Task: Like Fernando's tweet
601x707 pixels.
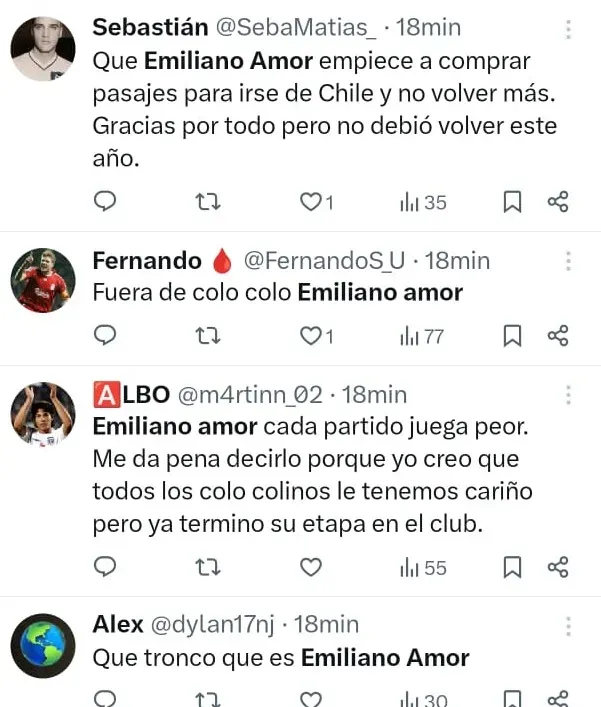Action: [x=311, y=335]
